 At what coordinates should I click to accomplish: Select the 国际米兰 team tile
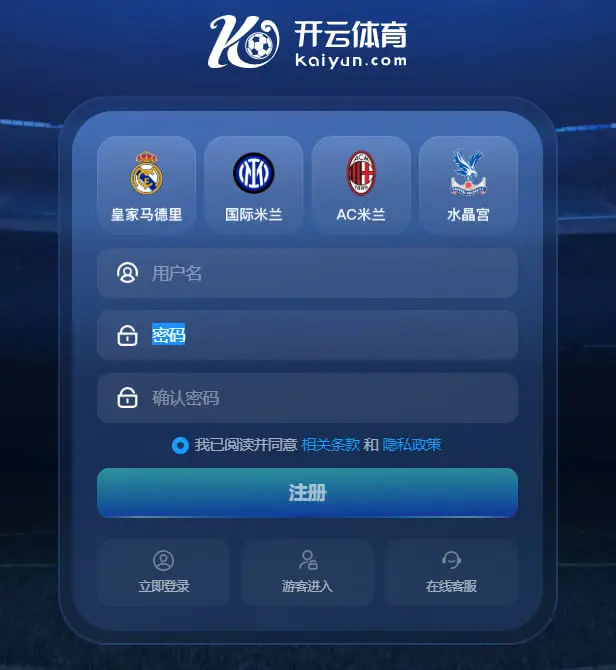coord(253,184)
